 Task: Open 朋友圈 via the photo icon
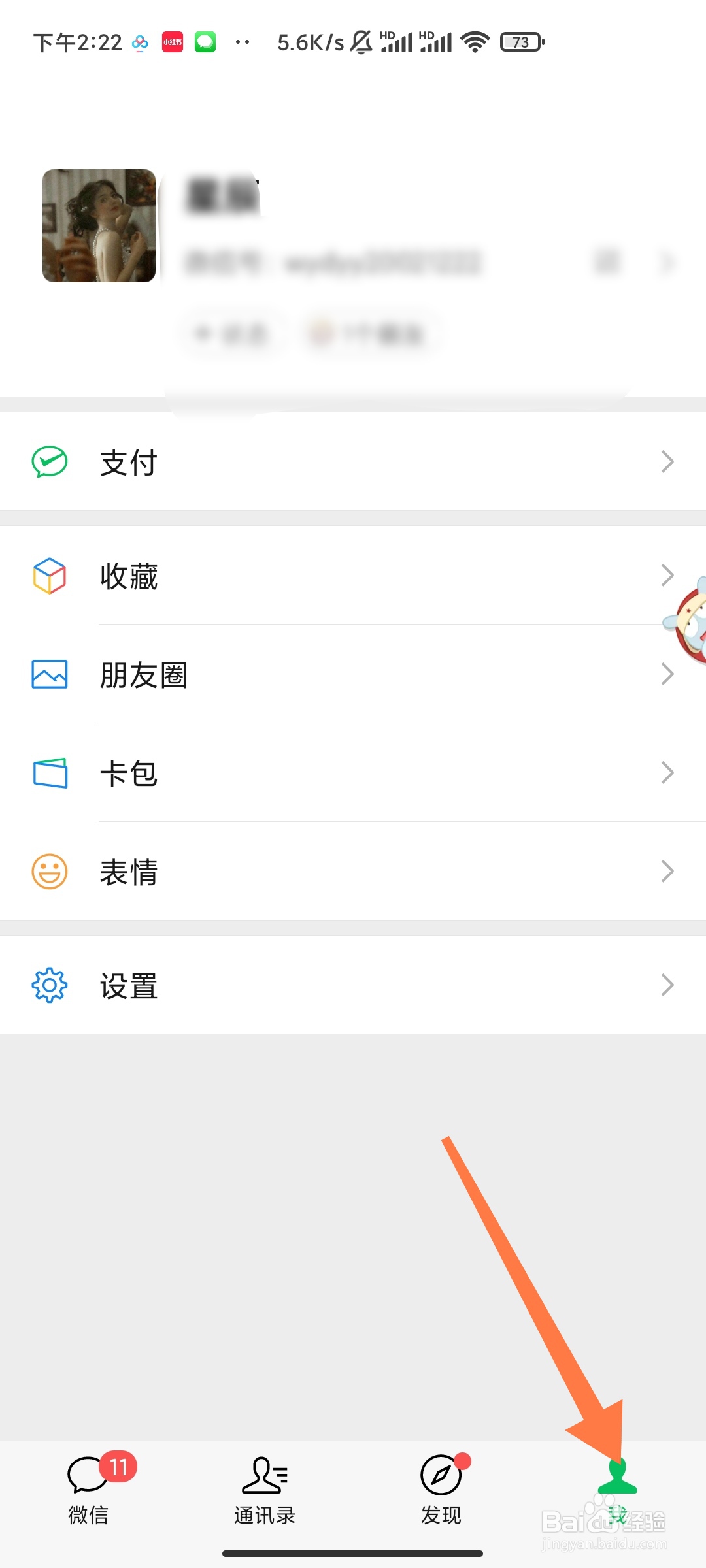(x=49, y=674)
